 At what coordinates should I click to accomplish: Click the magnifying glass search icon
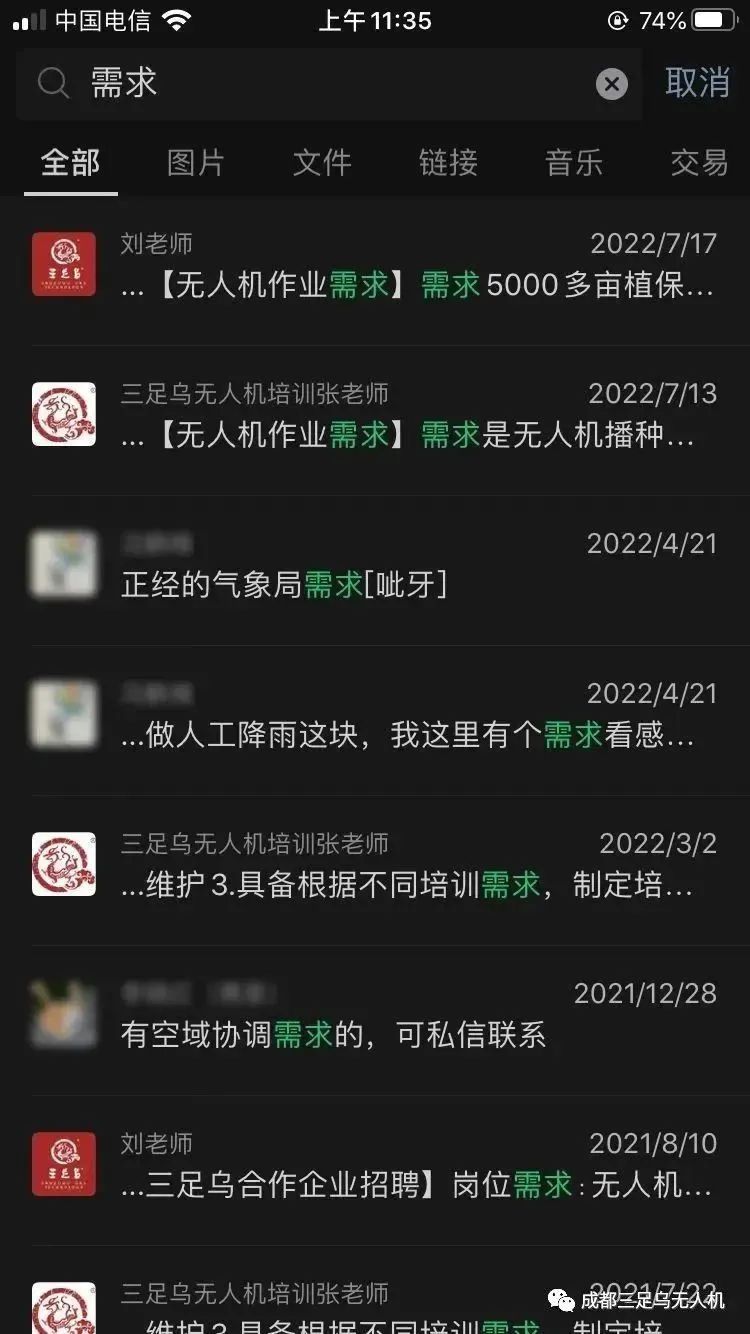click(53, 84)
